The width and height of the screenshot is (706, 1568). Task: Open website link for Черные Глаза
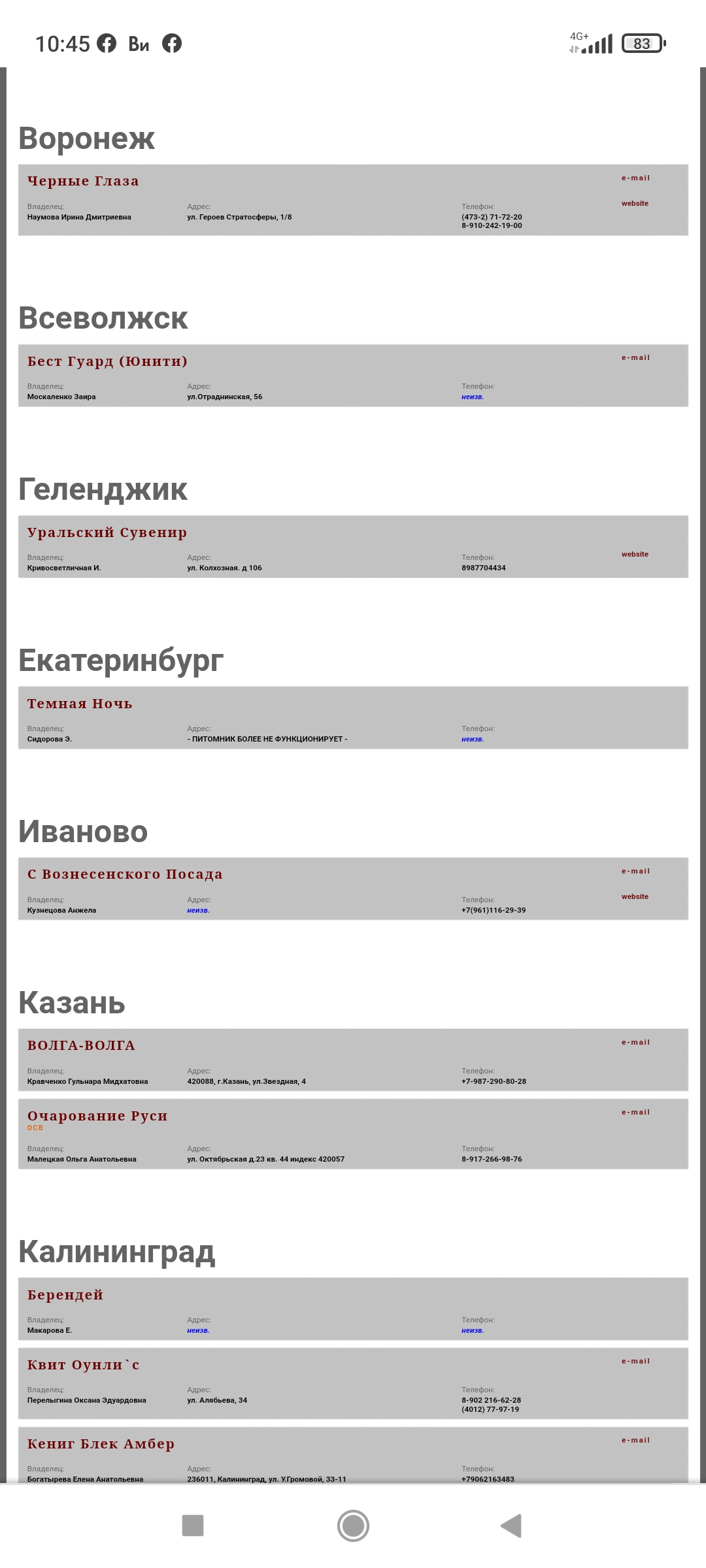[x=635, y=203]
